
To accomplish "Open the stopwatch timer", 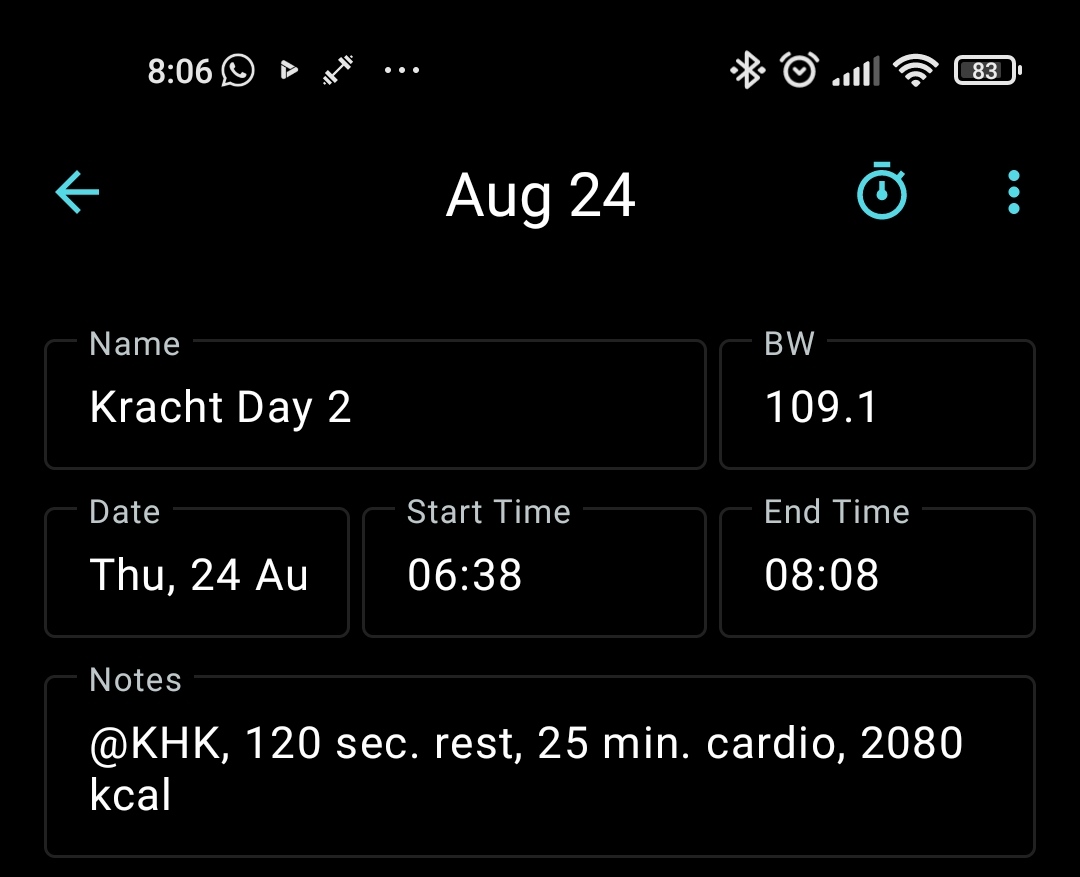I will pos(881,191).
